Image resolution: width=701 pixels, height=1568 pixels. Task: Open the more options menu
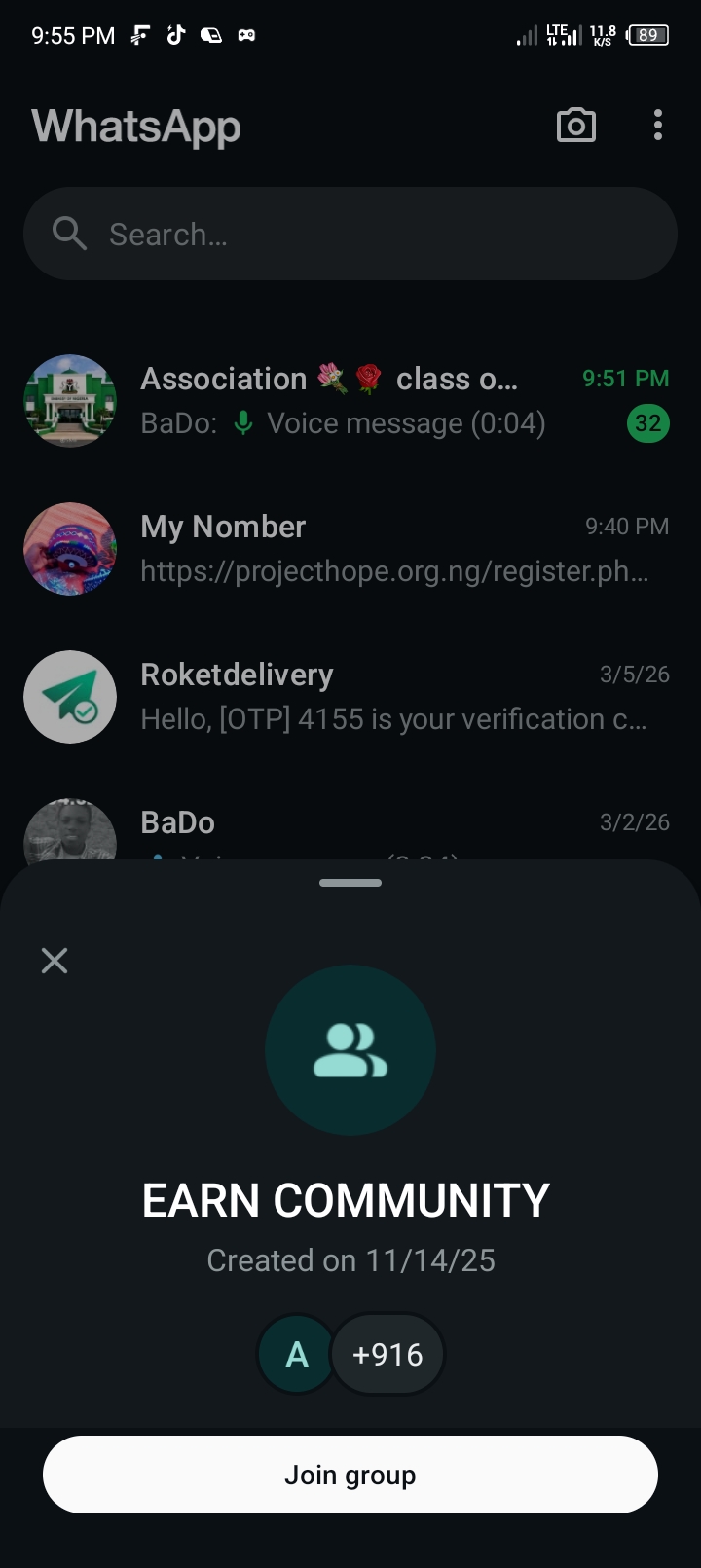click(x=658, y=126)
